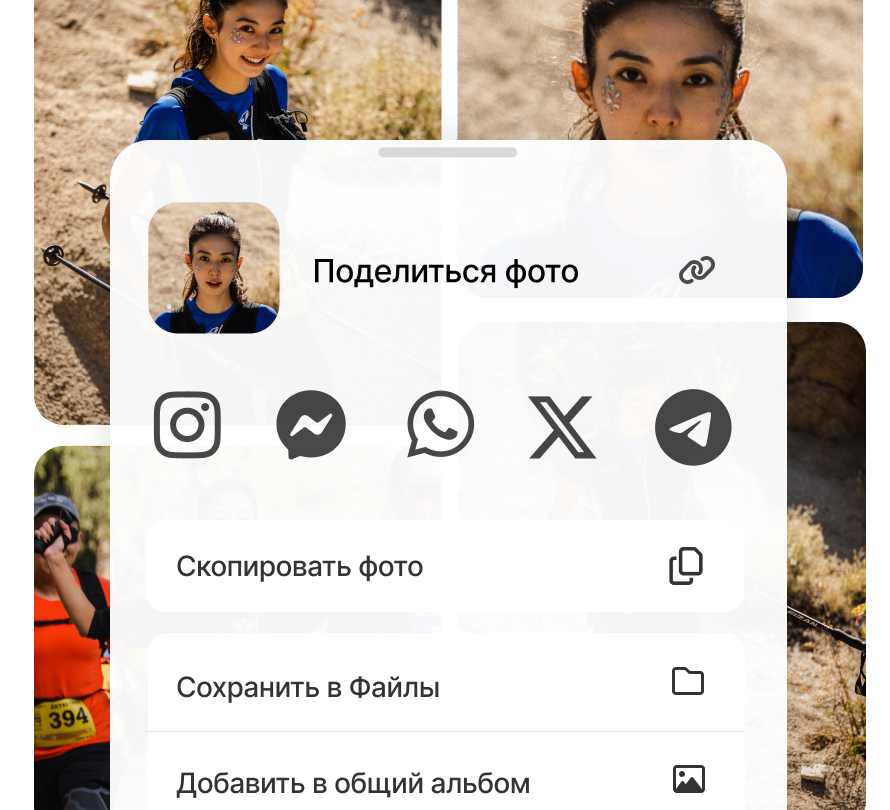
Task: Share the photo to Instagram
Action: click(x=187, y=425)
